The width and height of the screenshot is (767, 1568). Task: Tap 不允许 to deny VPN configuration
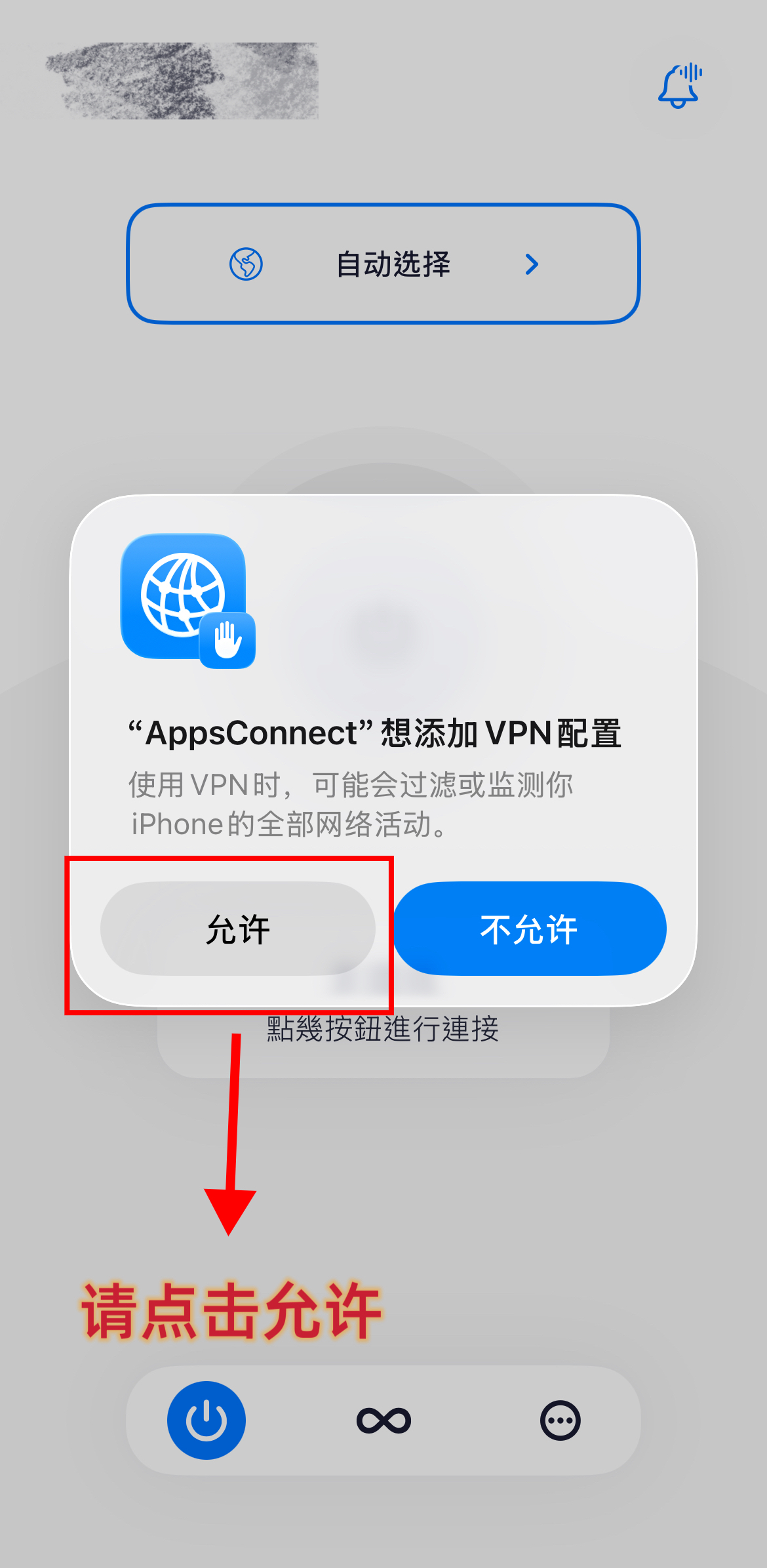click(x=529, y=929)
